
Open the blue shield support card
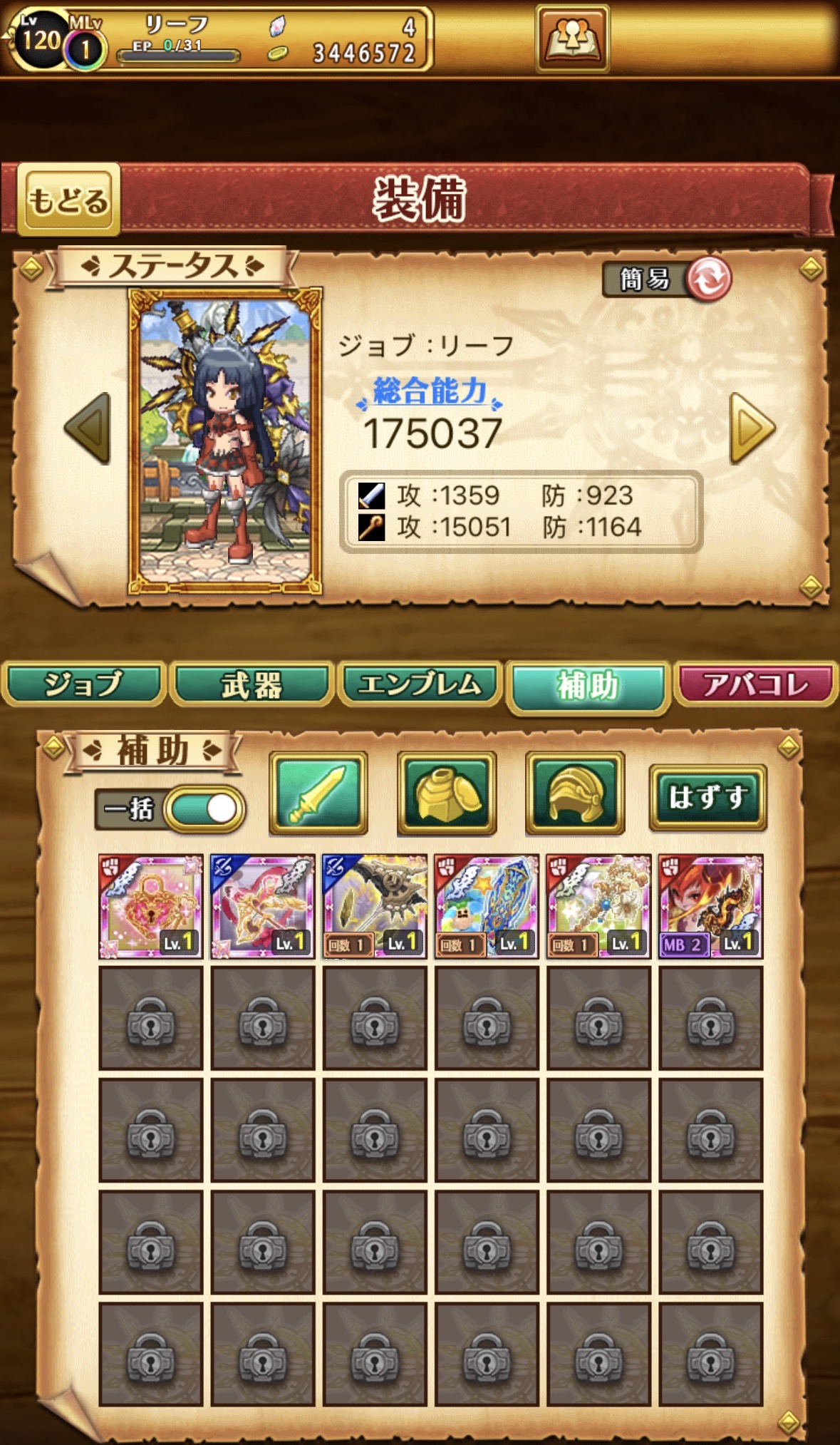click(x=487, y=906)
